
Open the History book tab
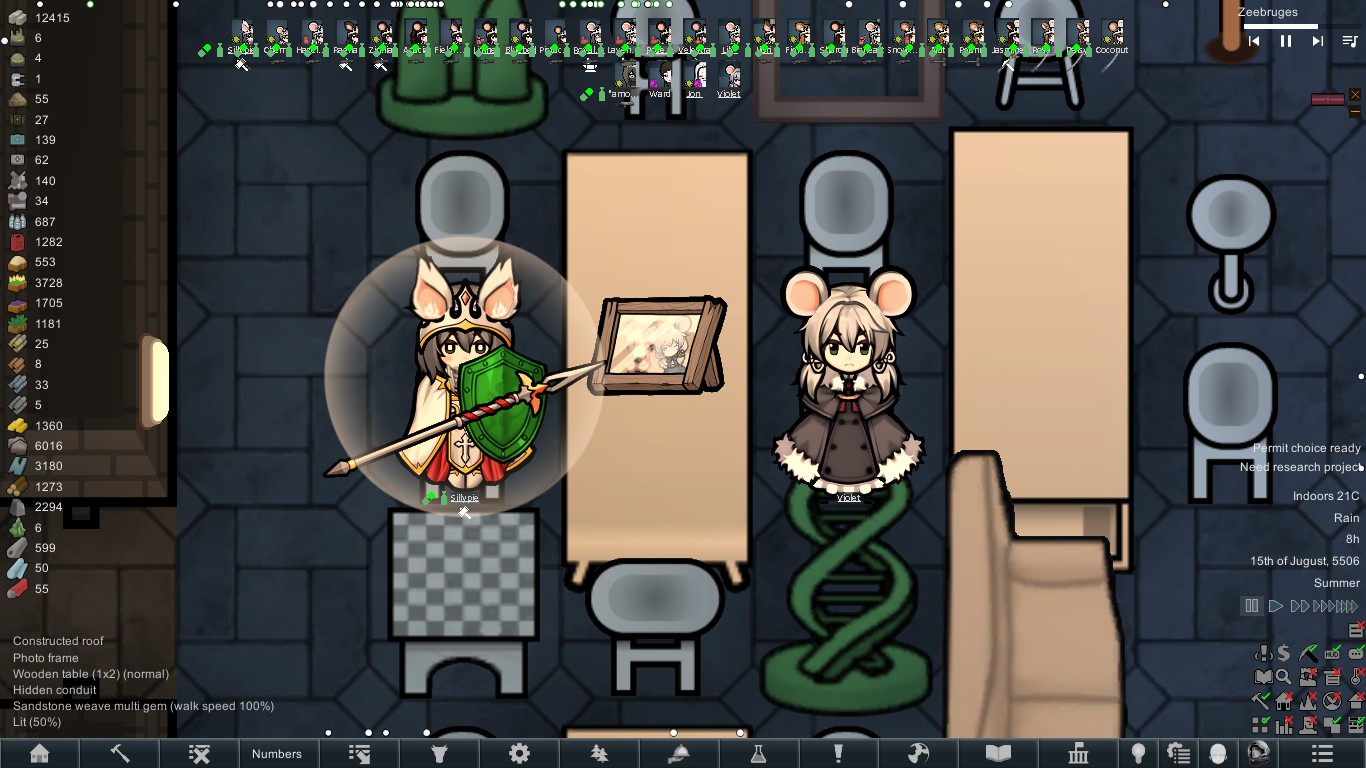click(998, 754)
